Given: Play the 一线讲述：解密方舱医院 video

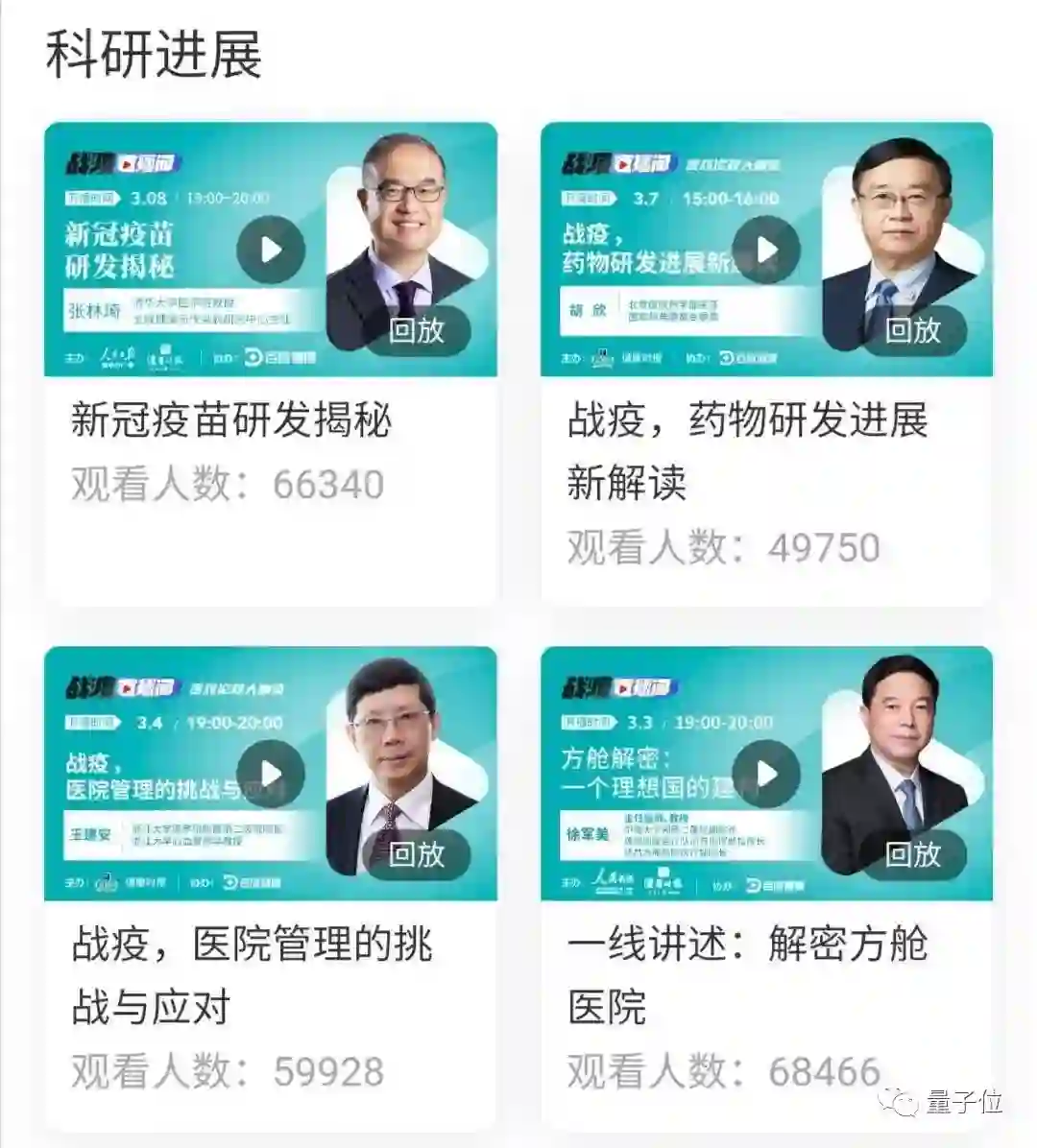Looking at the screenshot, I should 766,774.
